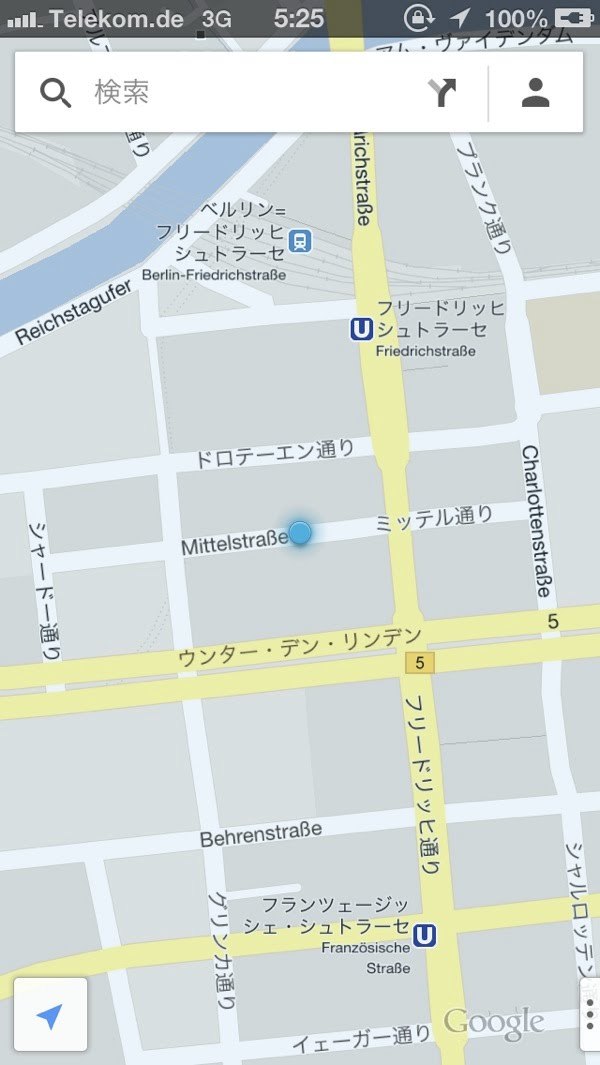
Task: Center the map on my location
Action: pyautogui.click(x=50, y=1015)
